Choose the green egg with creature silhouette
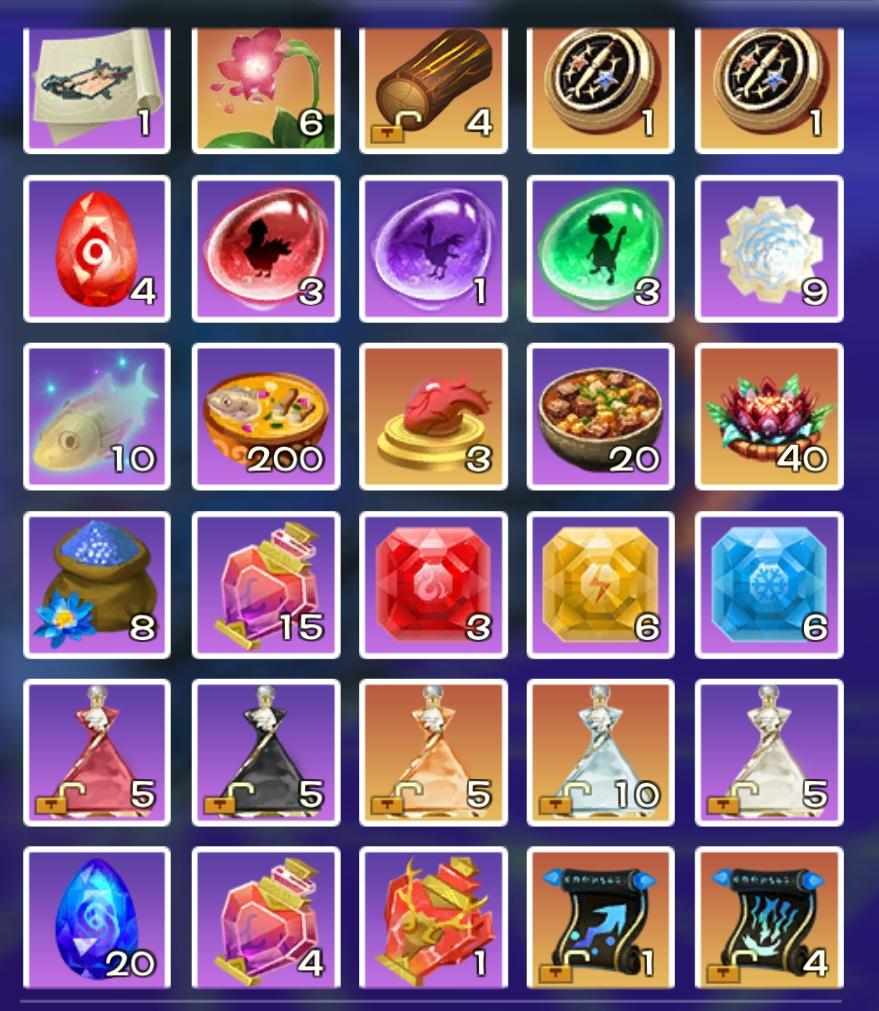This screenshot has height=1011, width=879. click(601, 249)
